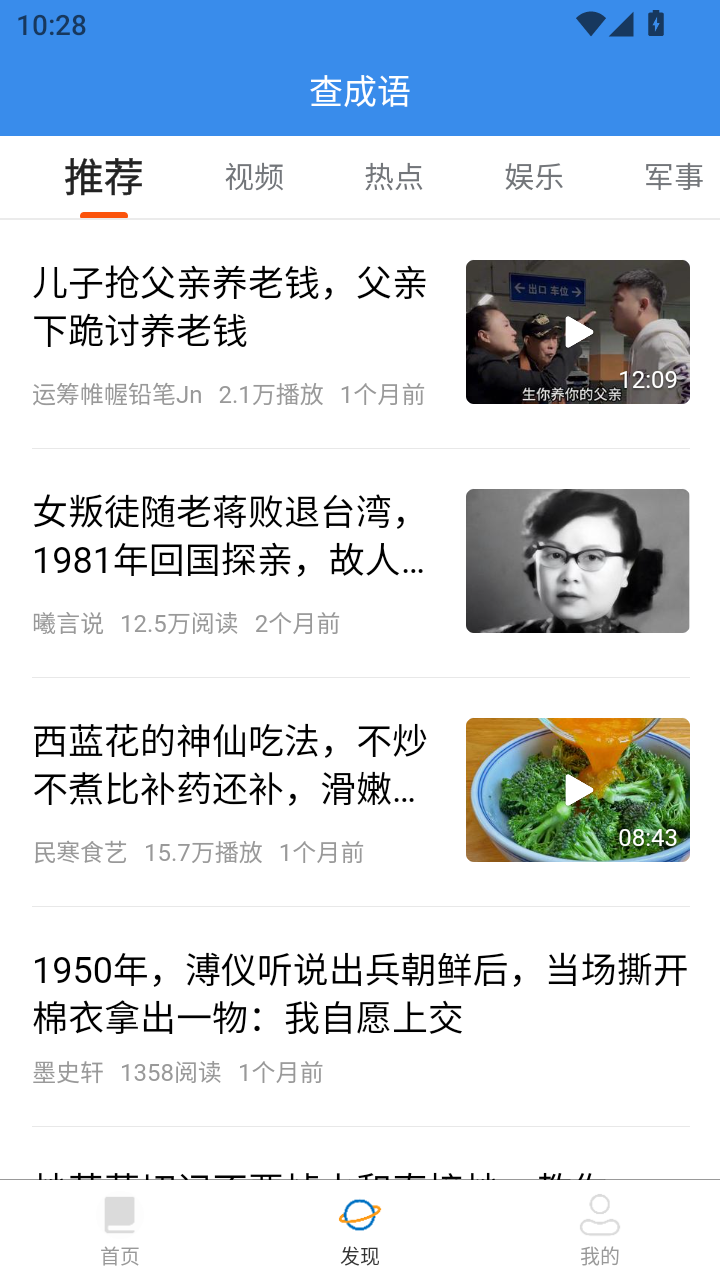
Task: Open the 首页 home icon in bottom navigation
Action: [120, 1215]
